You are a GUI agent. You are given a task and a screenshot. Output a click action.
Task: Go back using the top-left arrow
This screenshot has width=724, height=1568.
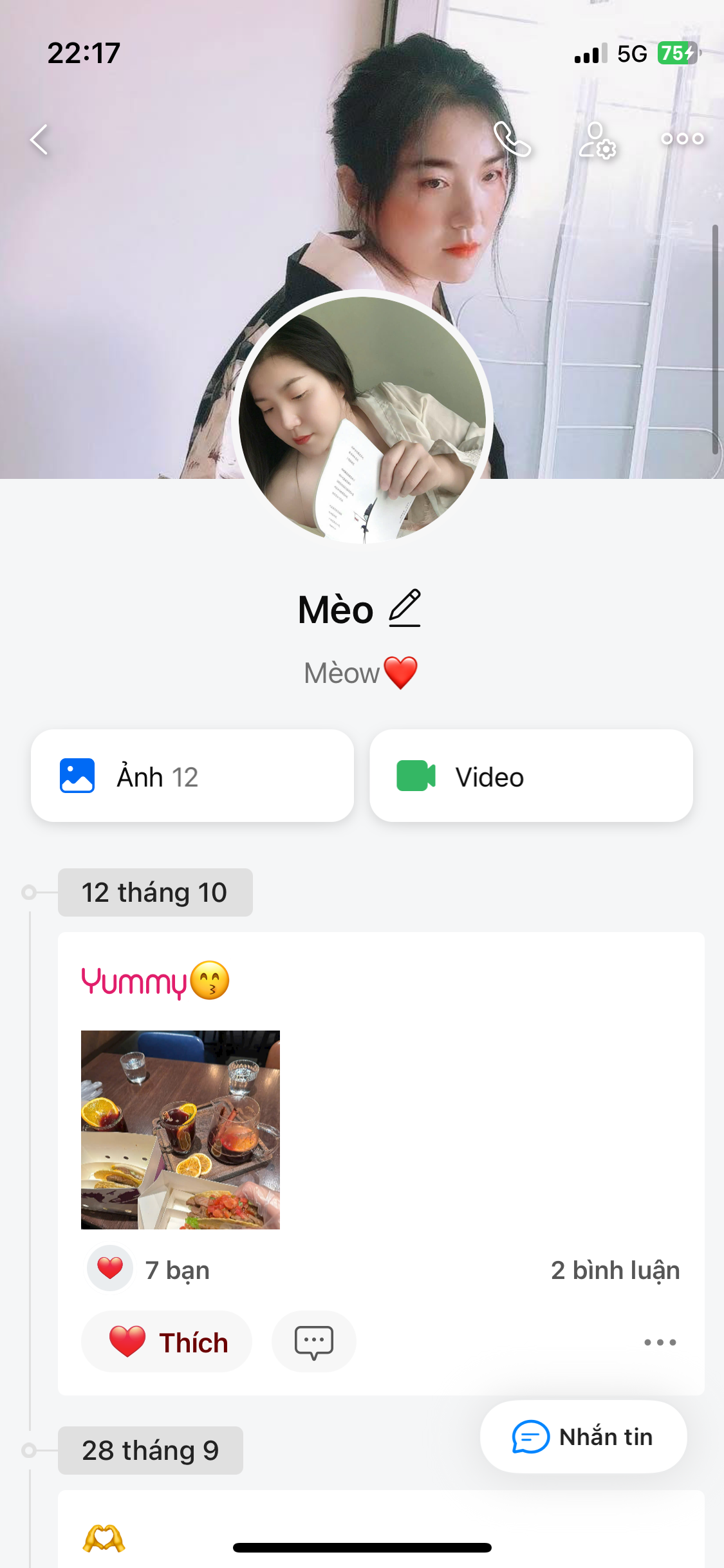coord(40,140)
